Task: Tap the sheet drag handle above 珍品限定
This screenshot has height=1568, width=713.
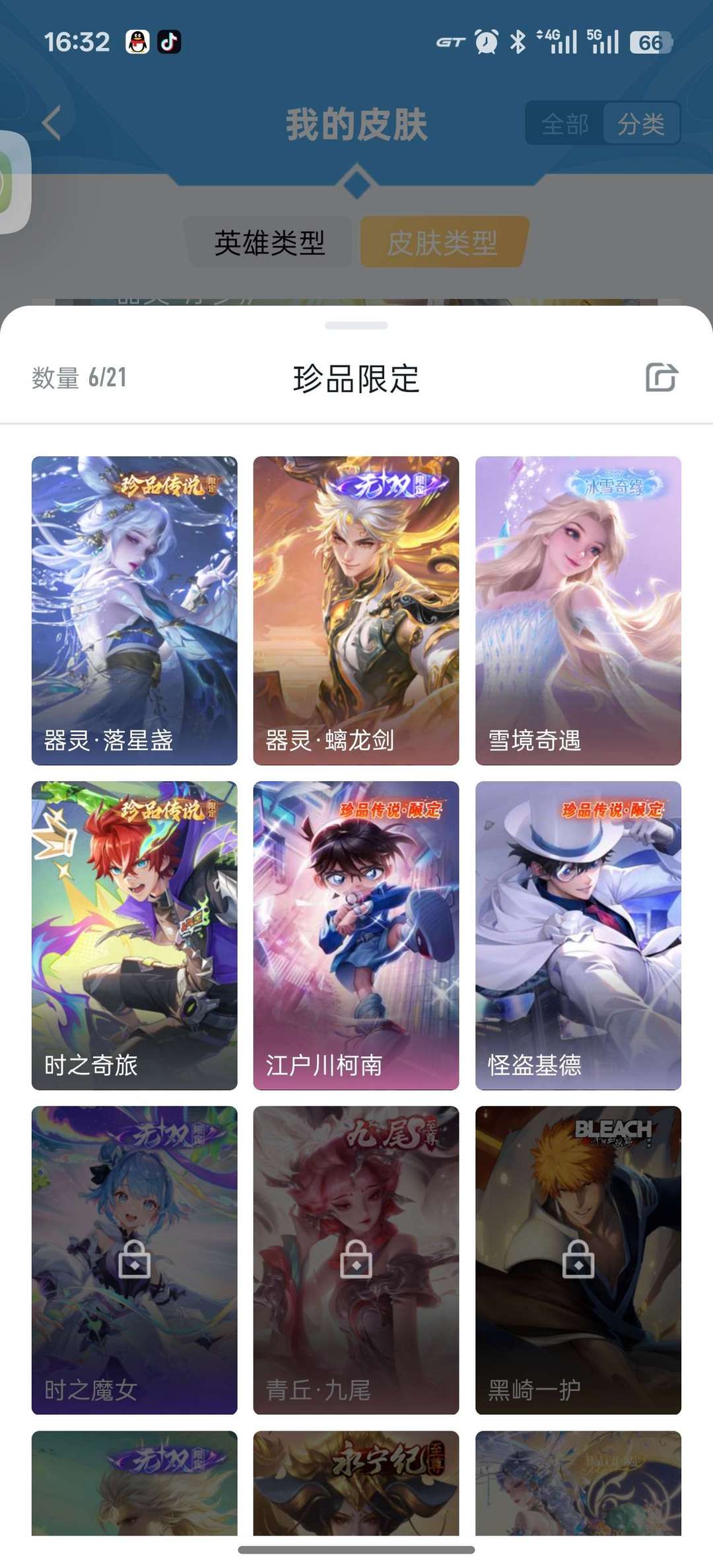Action: [356, 325]
